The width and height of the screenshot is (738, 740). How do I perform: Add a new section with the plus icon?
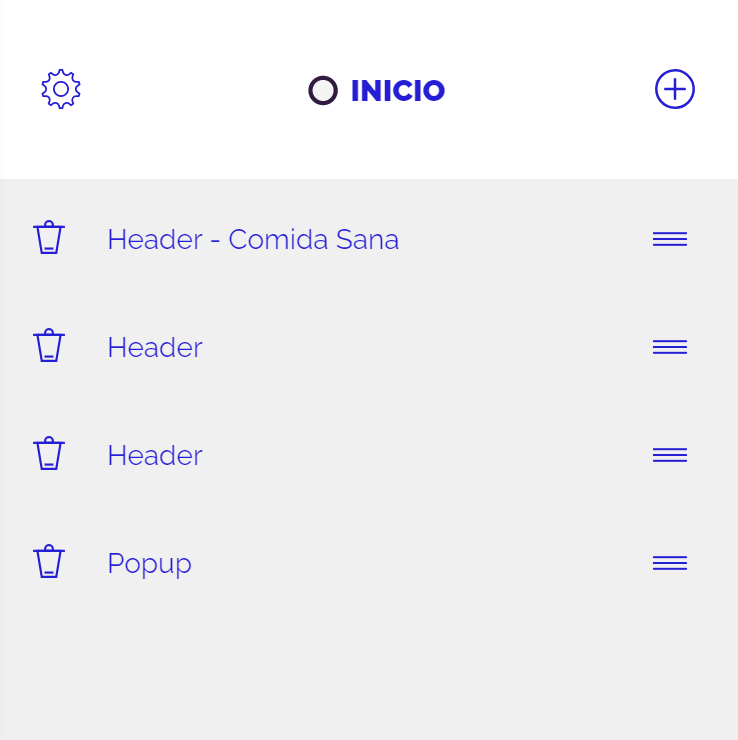[x=675, y=90]
